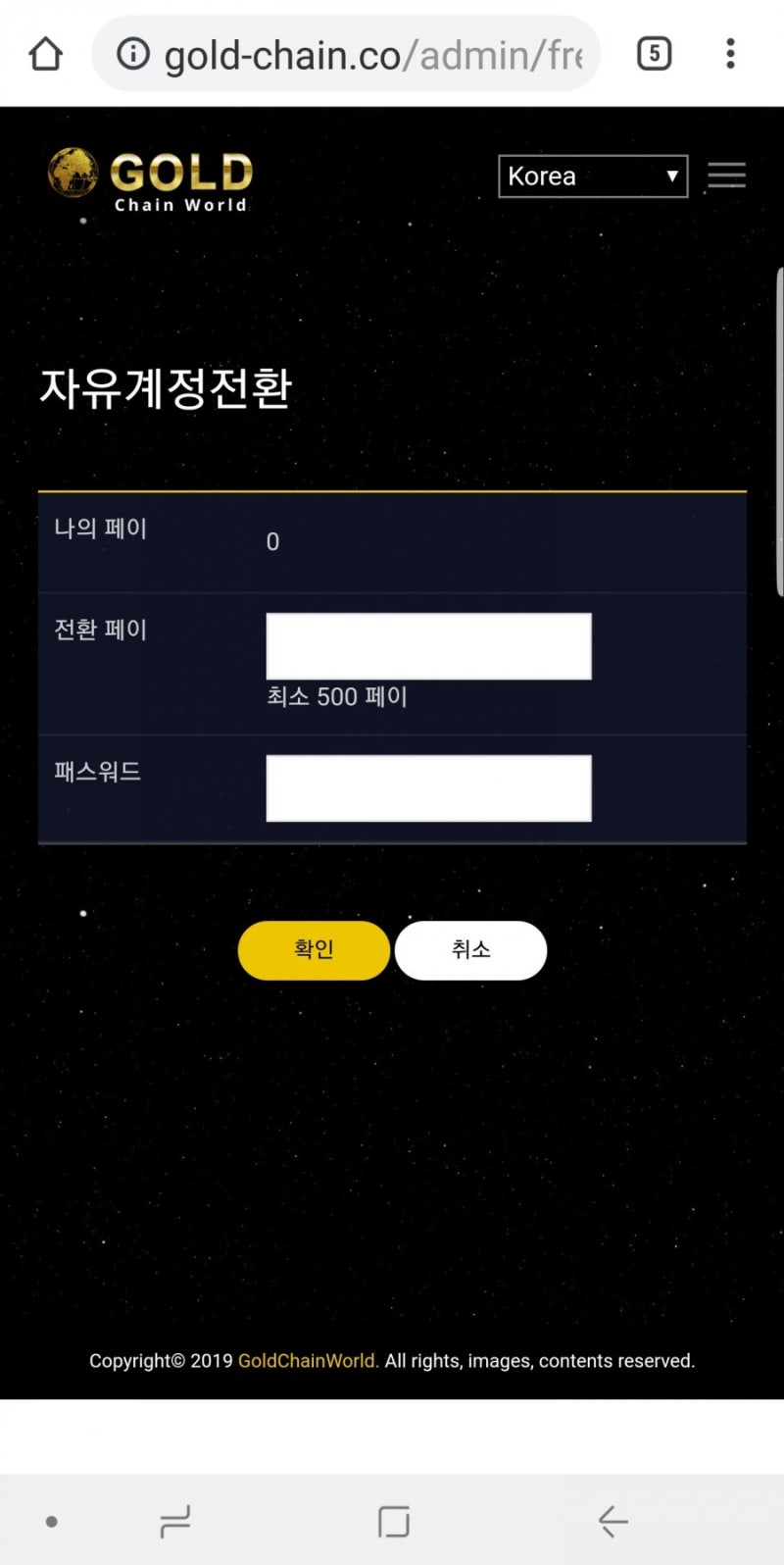Tap the home icon in the browser toolbar
Image resolution: width=784 pixels, height=1565 pixels.
[x=44, y=54]
